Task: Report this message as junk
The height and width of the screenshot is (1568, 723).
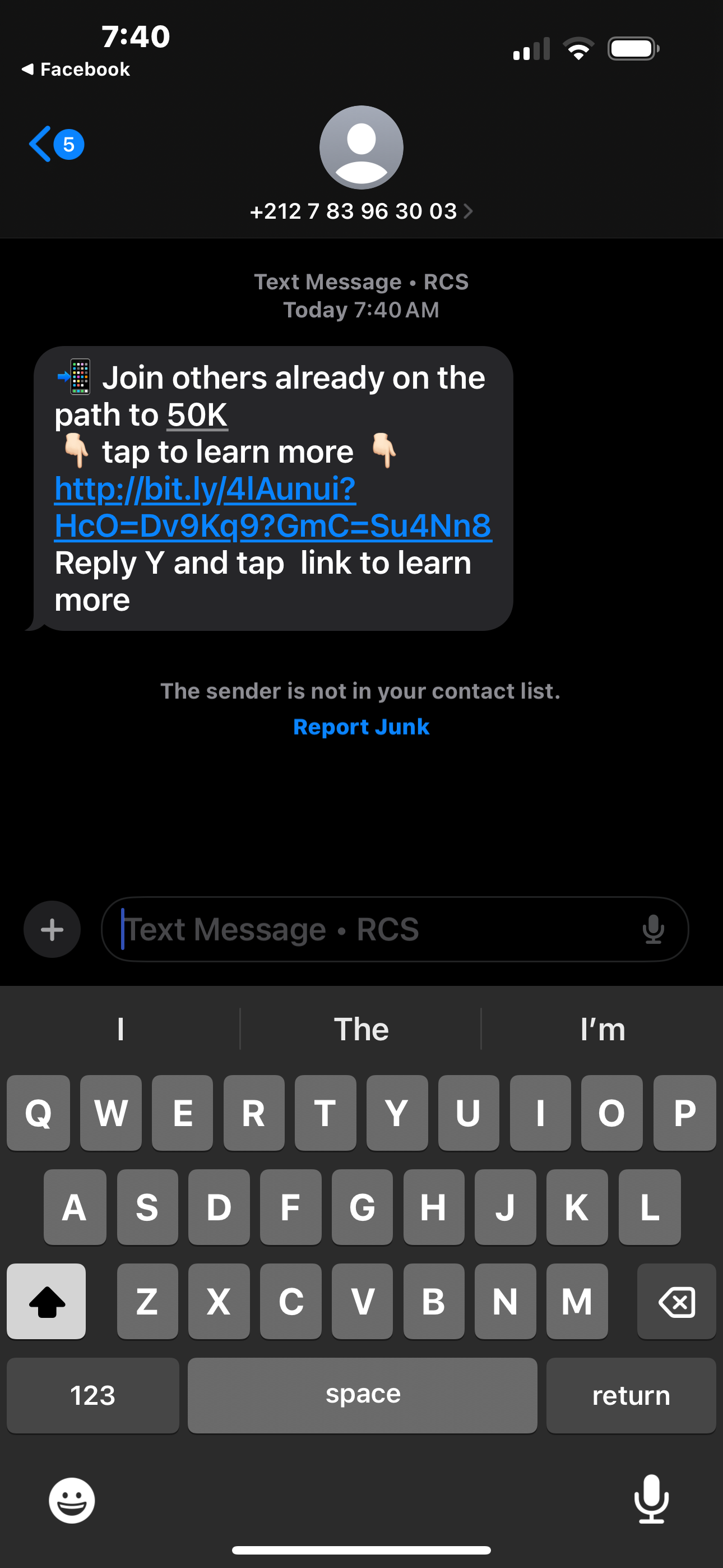Action: [x=361, y=727]
